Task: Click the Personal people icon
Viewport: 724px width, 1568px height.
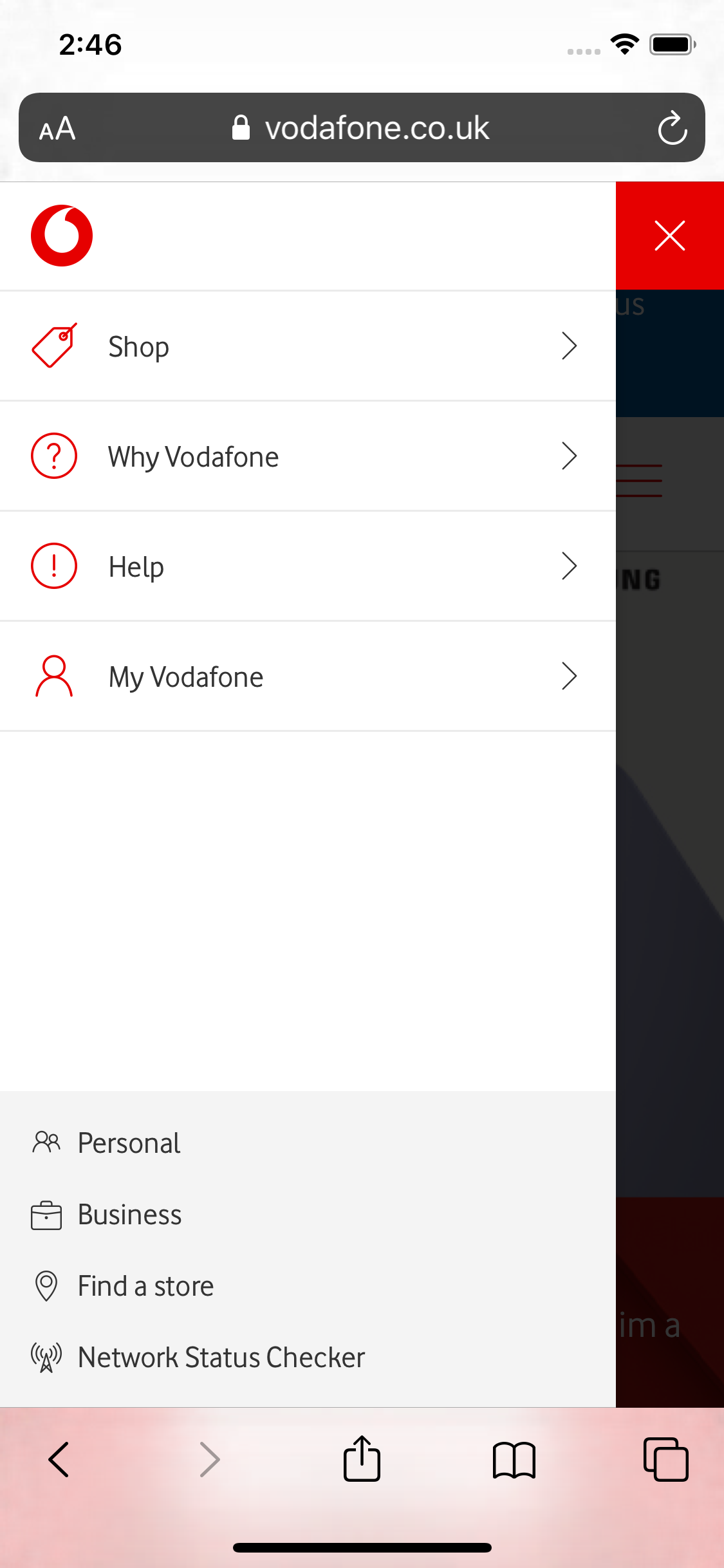Action: [46, 1143]
